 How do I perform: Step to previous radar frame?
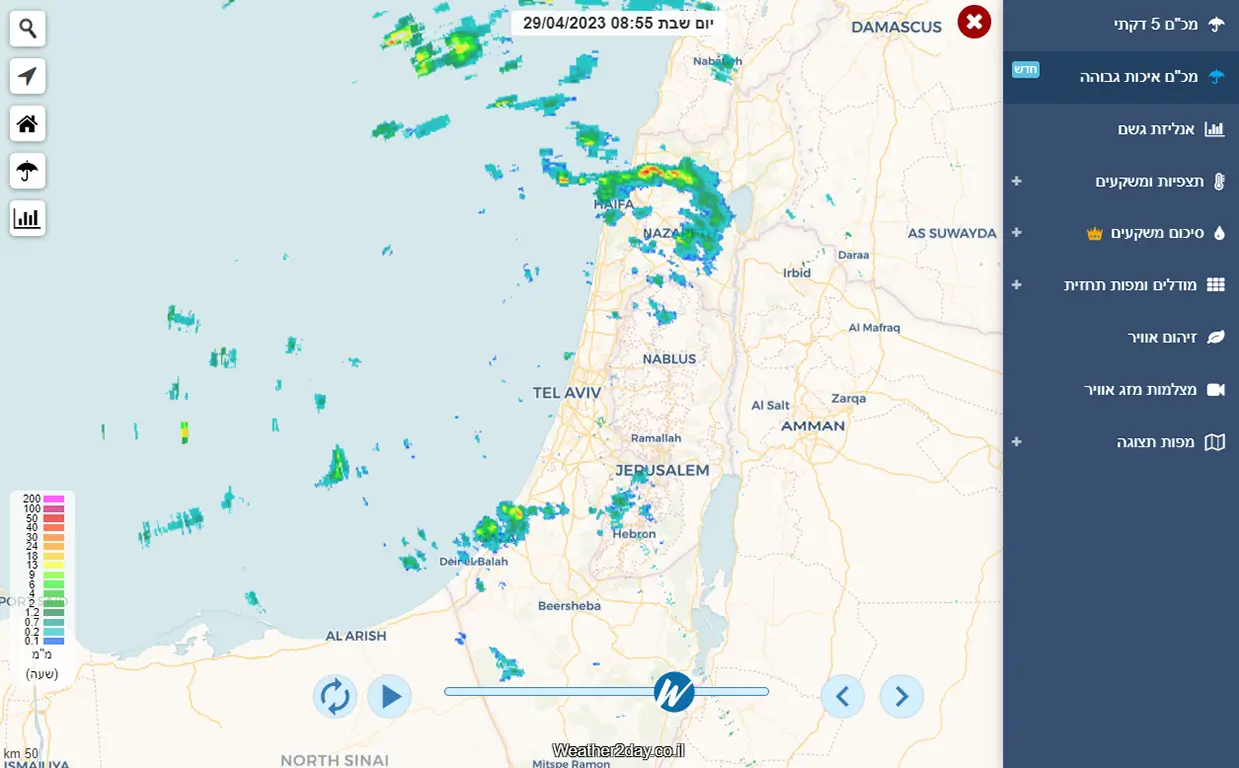click(x=842, y=696)
